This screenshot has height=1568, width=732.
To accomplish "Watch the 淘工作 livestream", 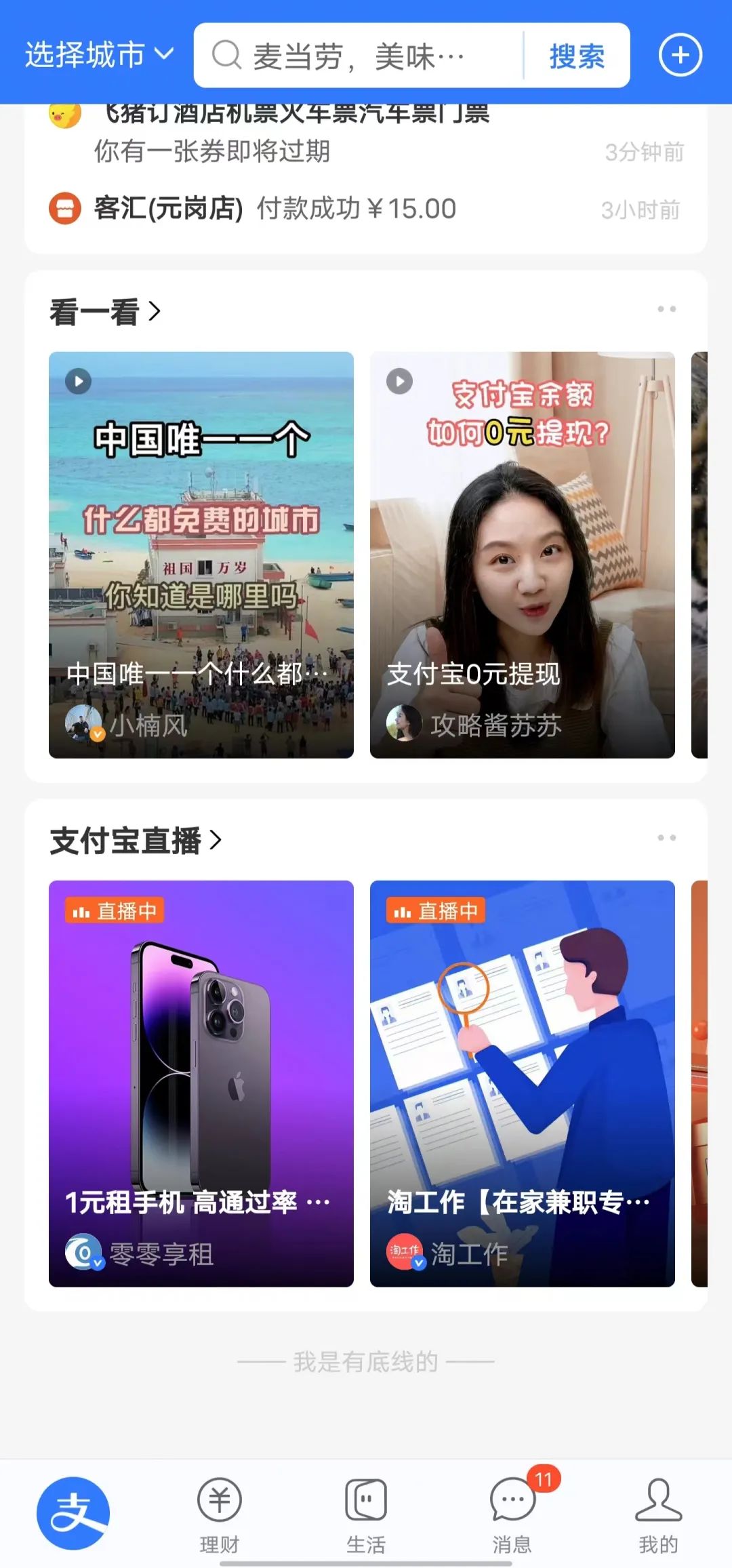I will pos(522,1083).
